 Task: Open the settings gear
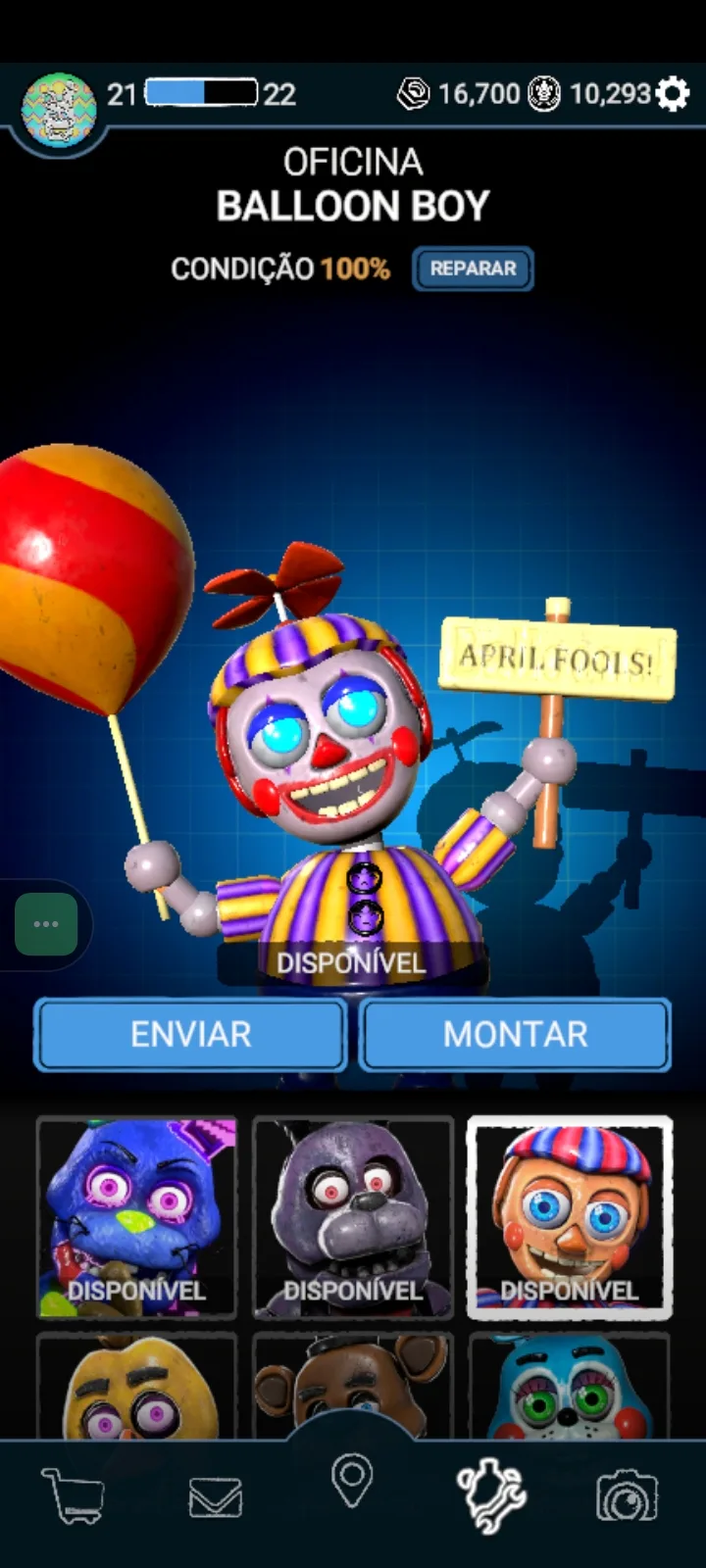[x=672, y=94]
